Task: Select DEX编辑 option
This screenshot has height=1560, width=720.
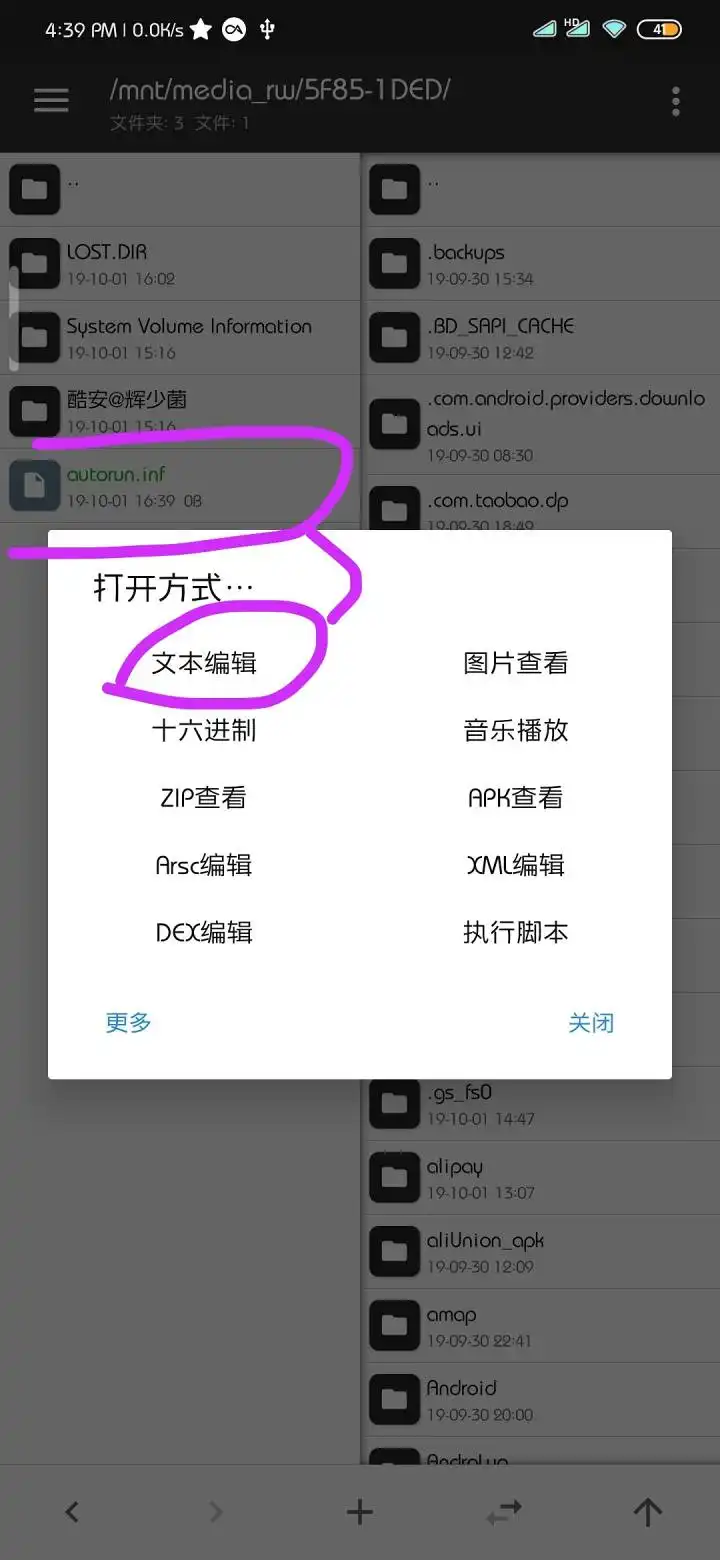Action: [204, 933]
